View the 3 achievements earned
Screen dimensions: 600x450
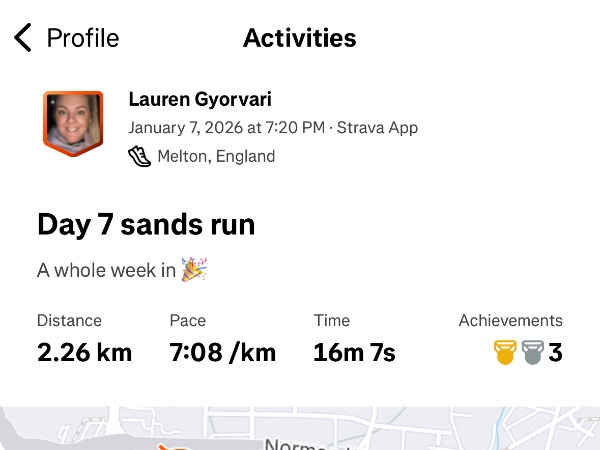[x=527, y=352]
